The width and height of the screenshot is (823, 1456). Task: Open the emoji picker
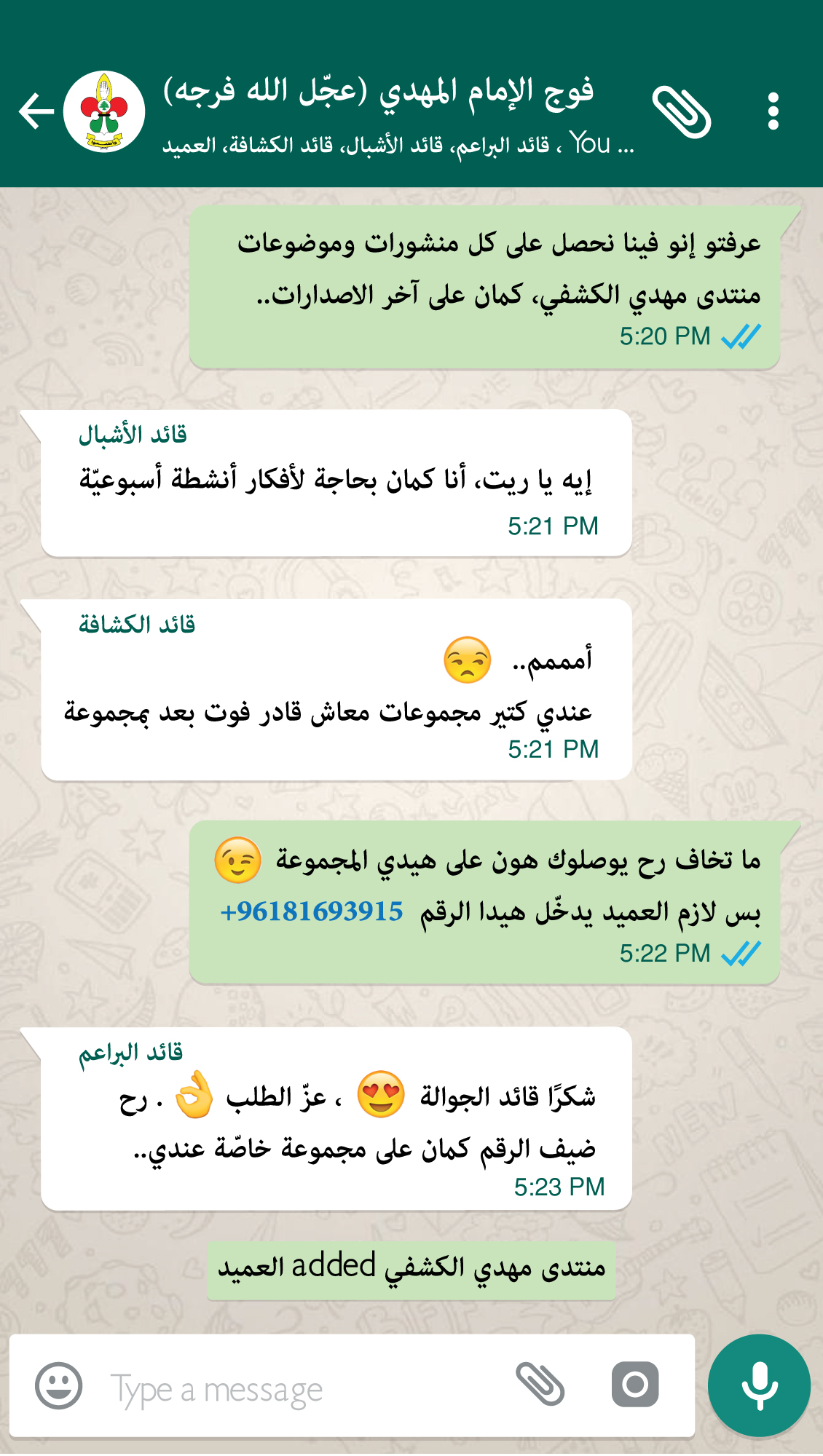[58, 1385]
